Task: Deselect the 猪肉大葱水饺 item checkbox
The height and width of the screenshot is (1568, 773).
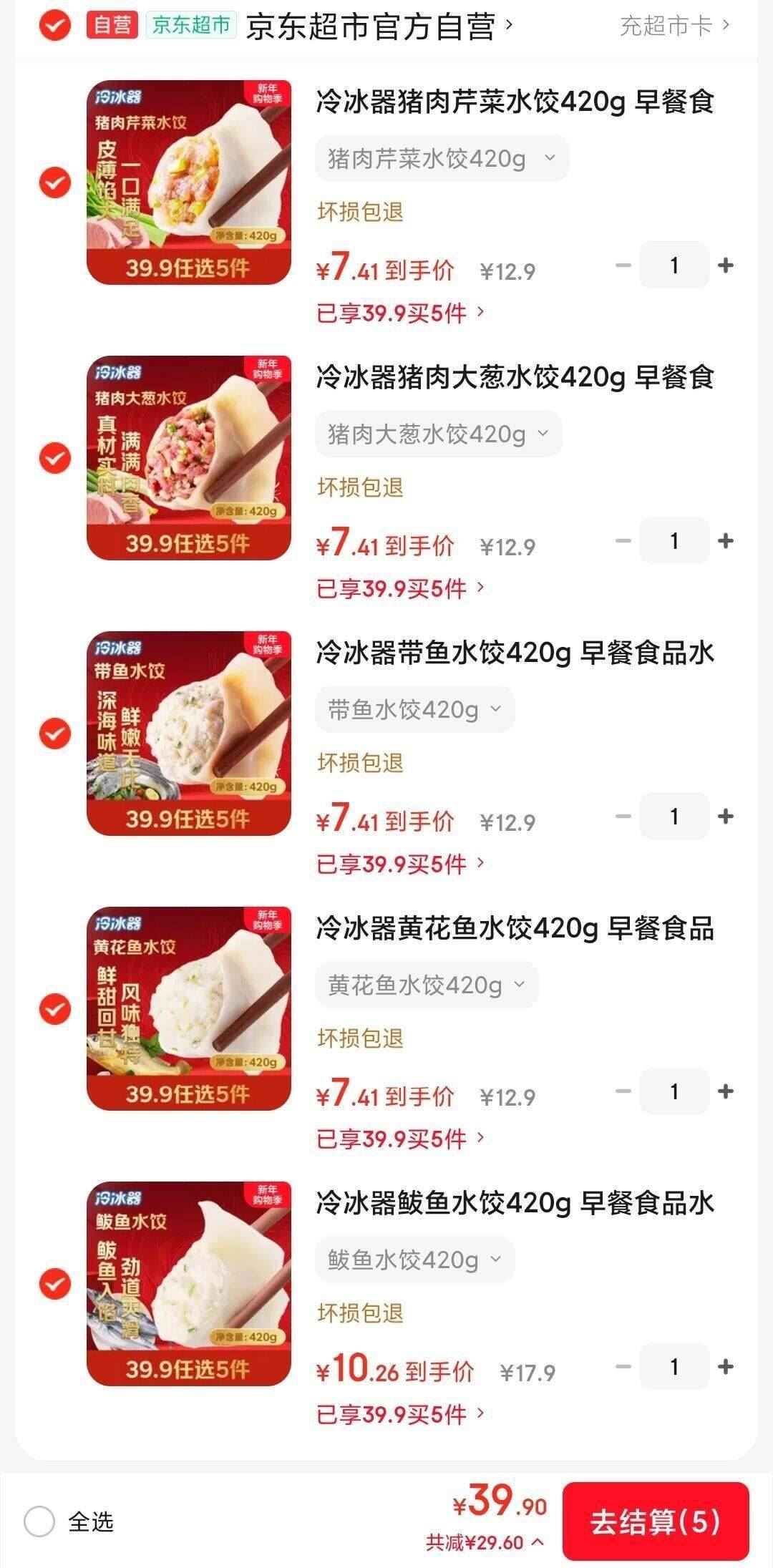Action: point(54,458)
